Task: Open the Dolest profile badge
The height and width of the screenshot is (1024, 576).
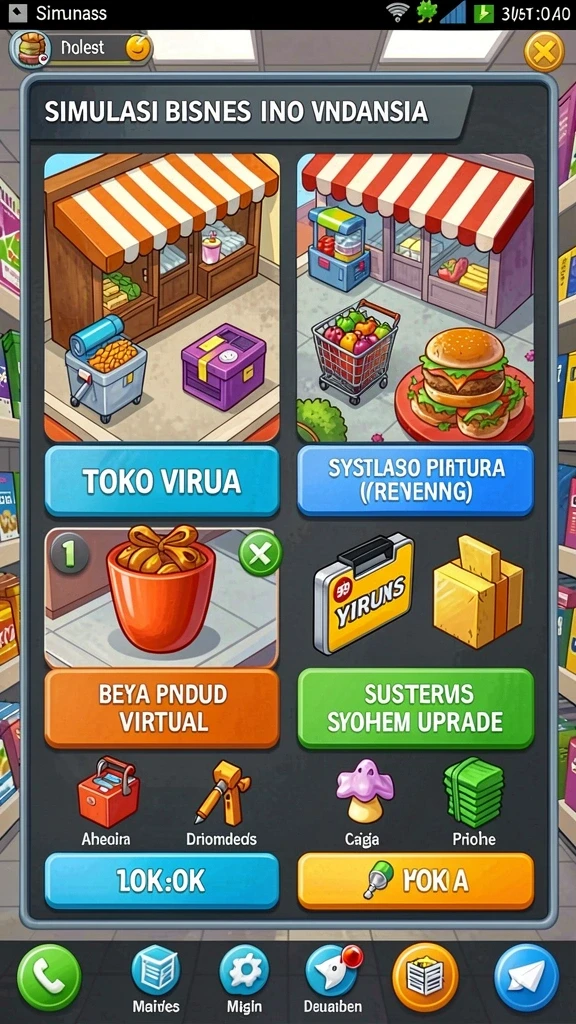Action: tap(80, 49)
